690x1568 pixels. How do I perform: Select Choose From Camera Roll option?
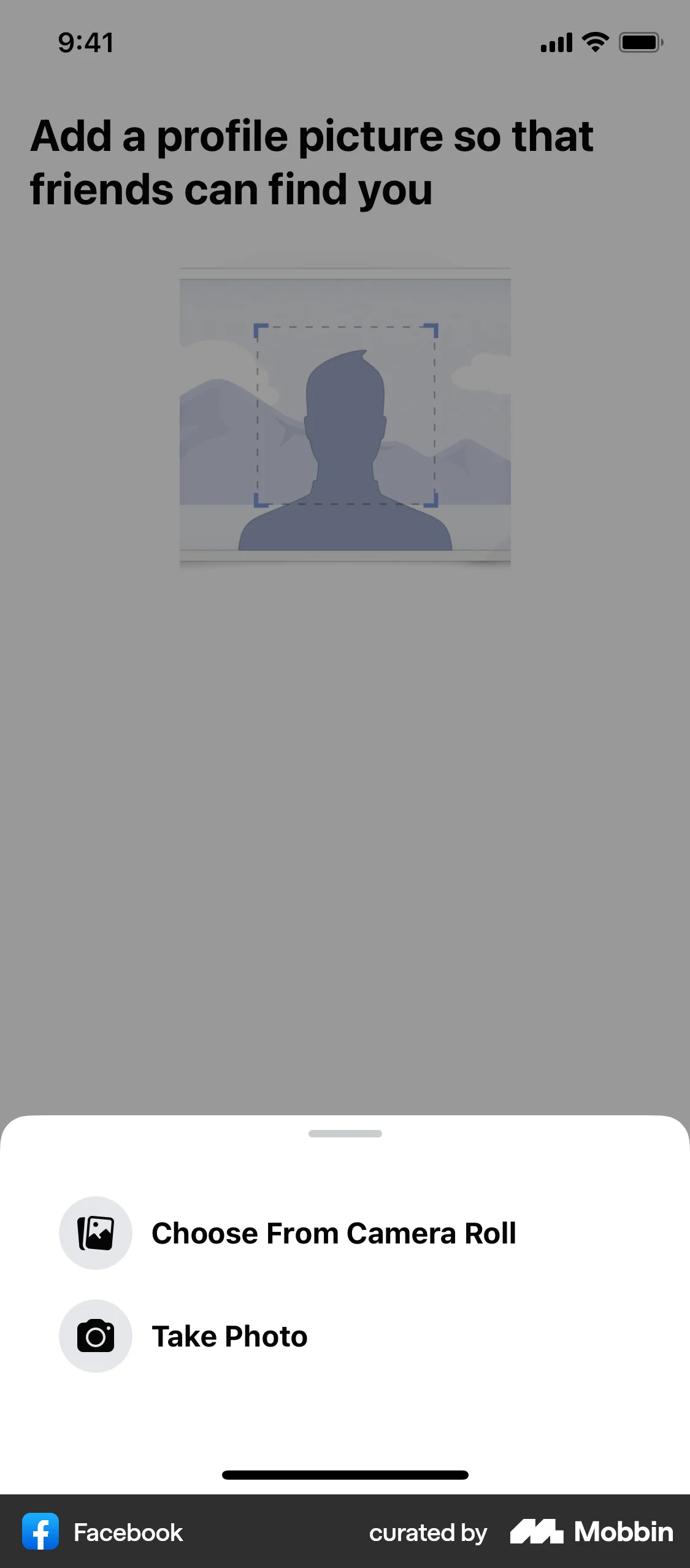[334, 1232]
